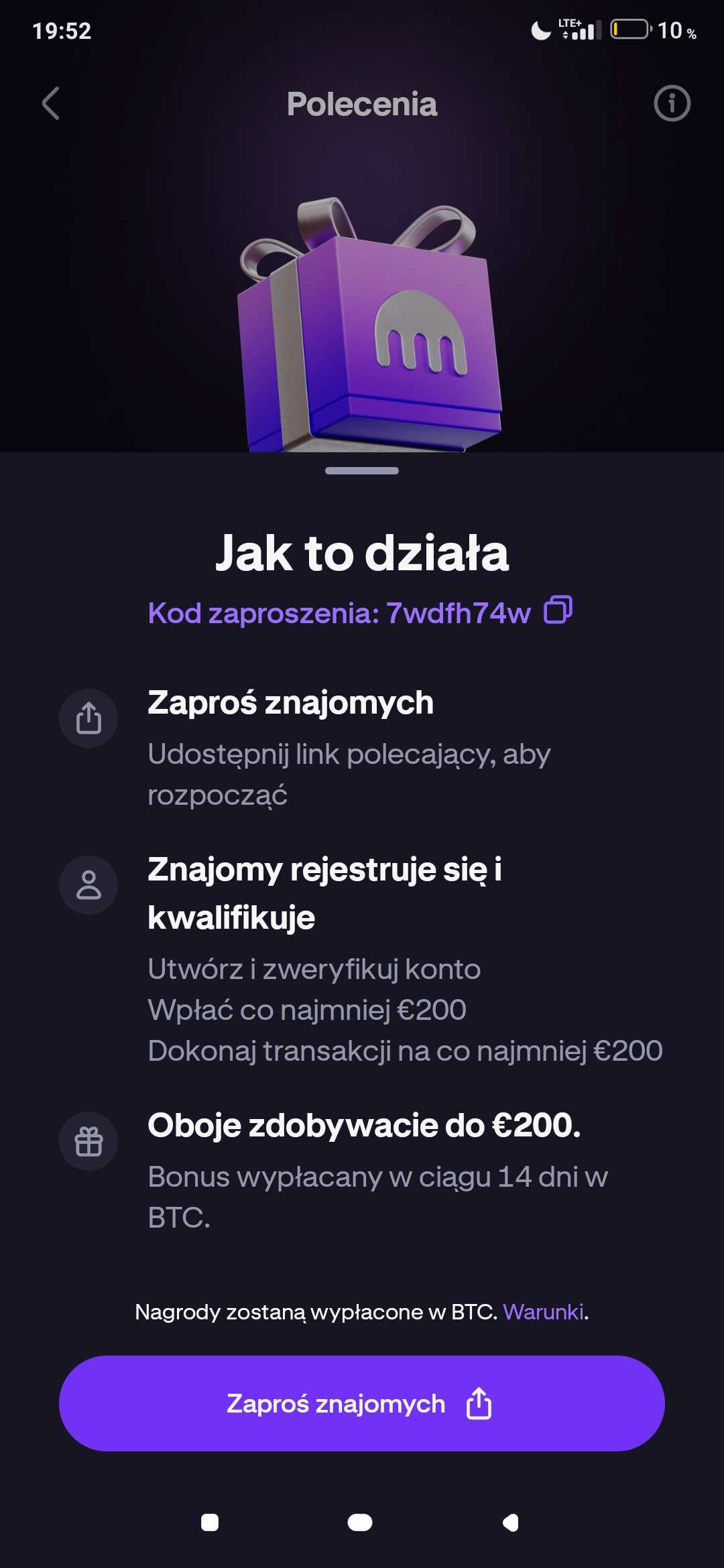The width and height of the screenshot is (724, 1568).
Task: Open the info icon in the top bar
Action: (672, 104)
